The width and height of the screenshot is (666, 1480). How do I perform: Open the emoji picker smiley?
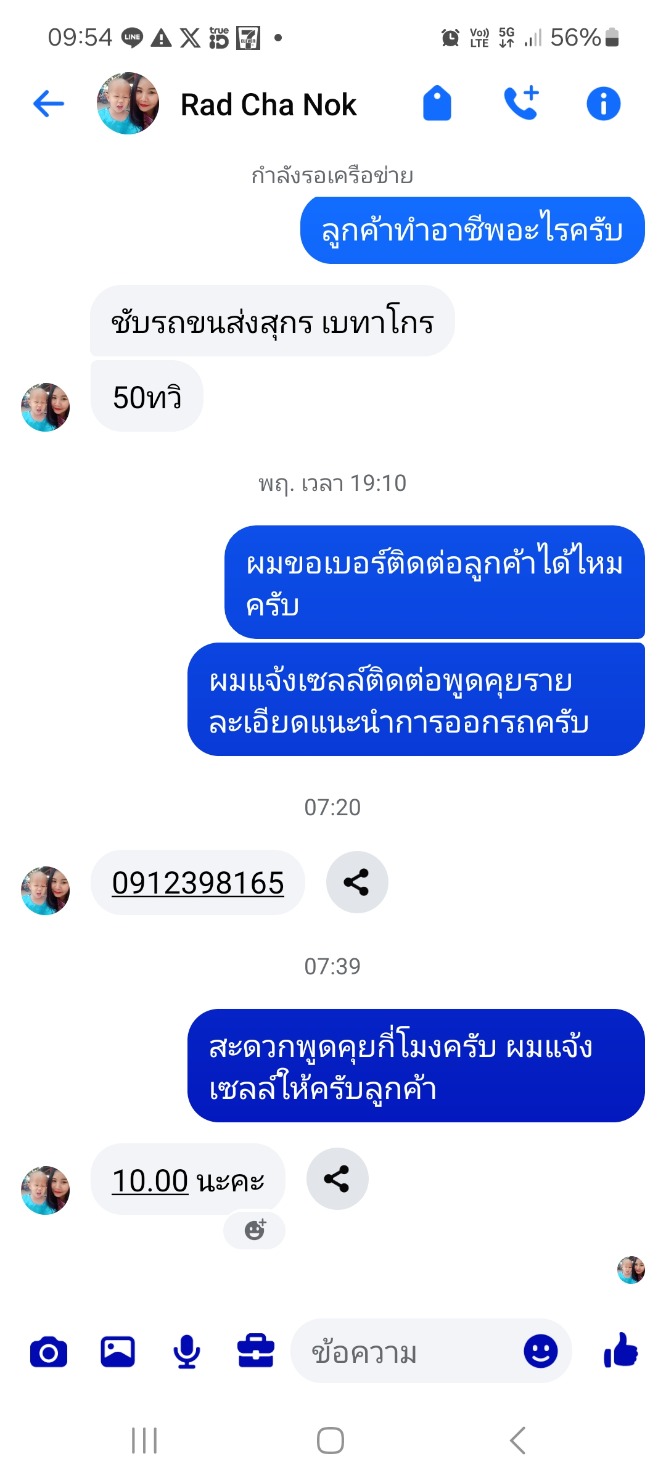(x=541, y=1352)
